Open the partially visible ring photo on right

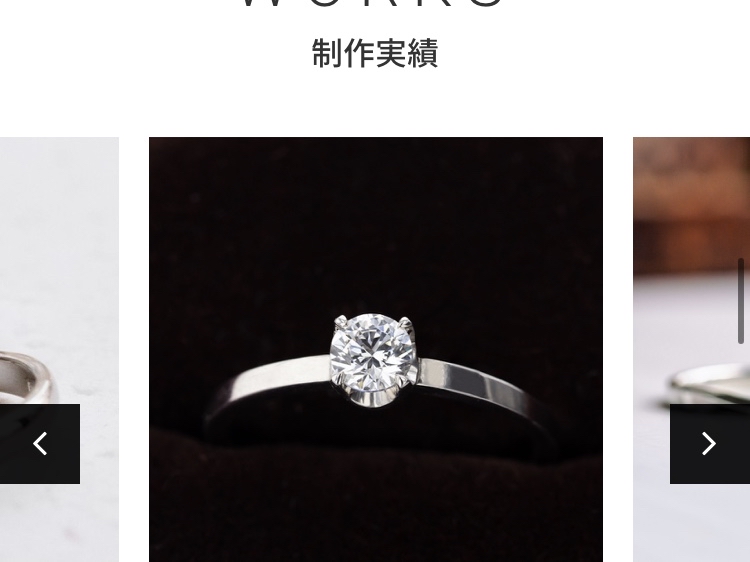[690, 280]
